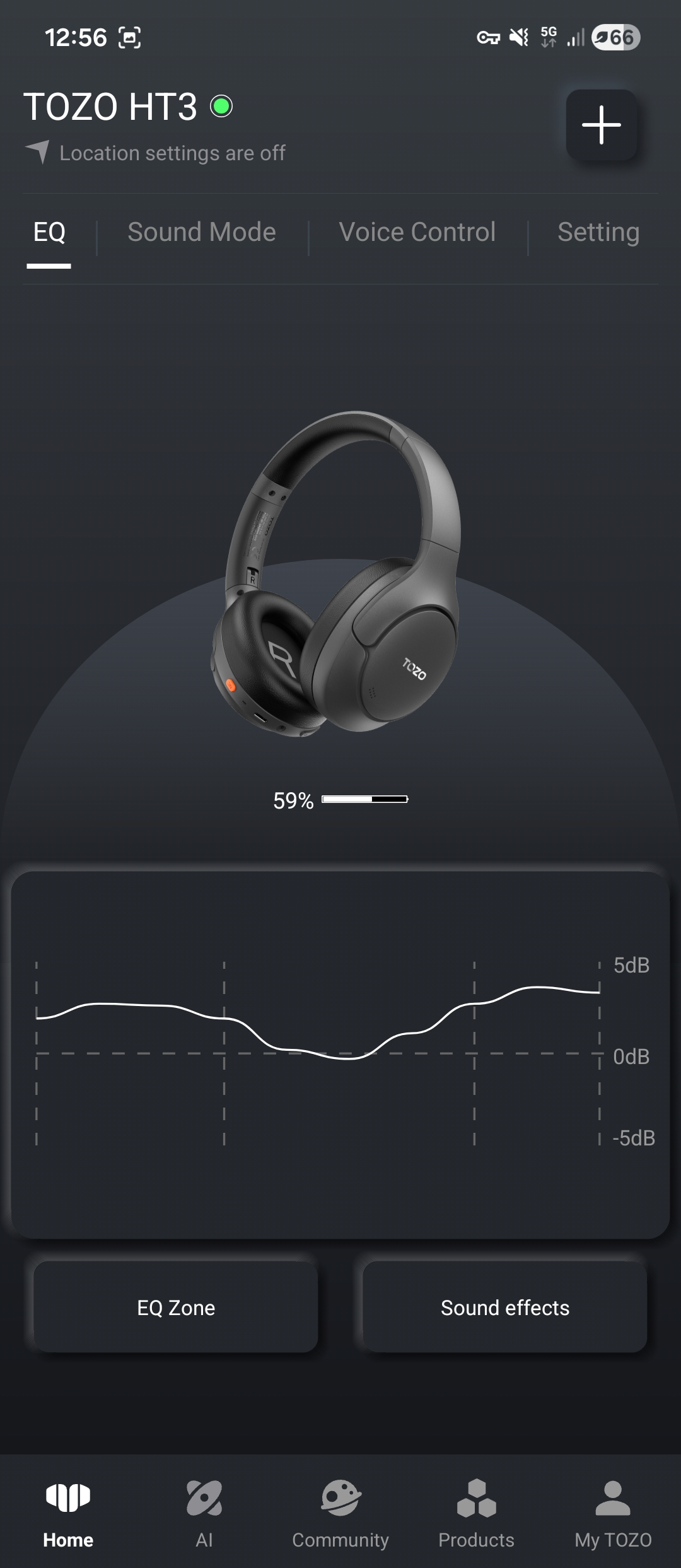Select the EQ tab
The width and height of the screenshot is (681, 1568).
click(49, 232)
